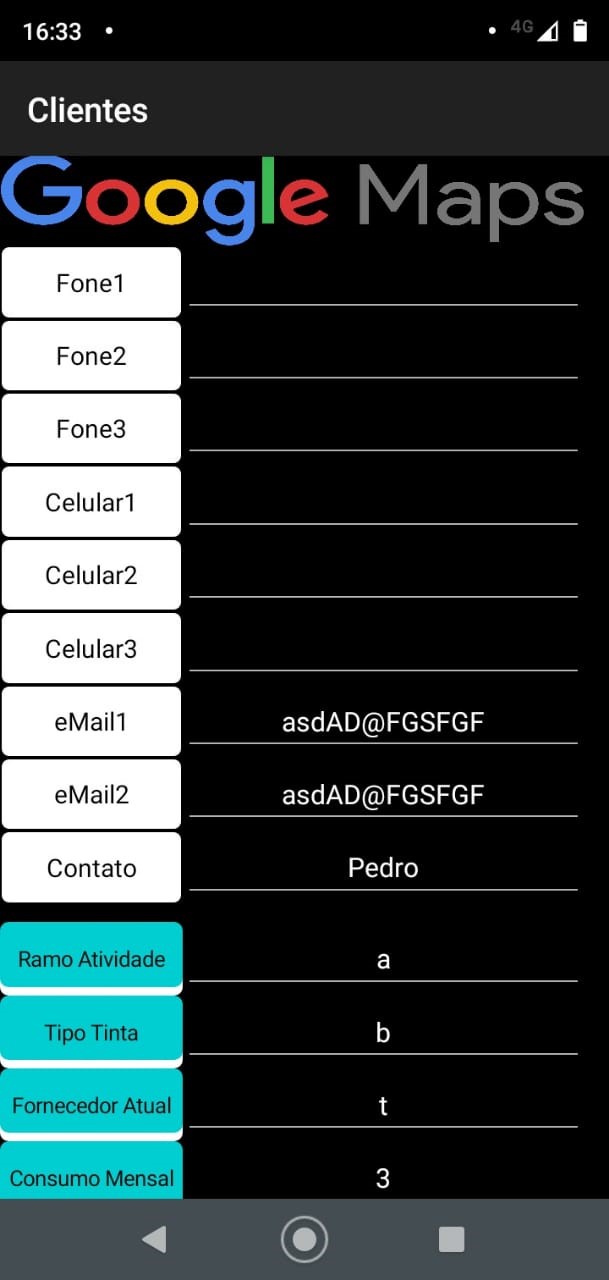Tap the Fone1 button
Image resolution: width=609 pixels, height=1280 pixels.
[x=91, y=283]
